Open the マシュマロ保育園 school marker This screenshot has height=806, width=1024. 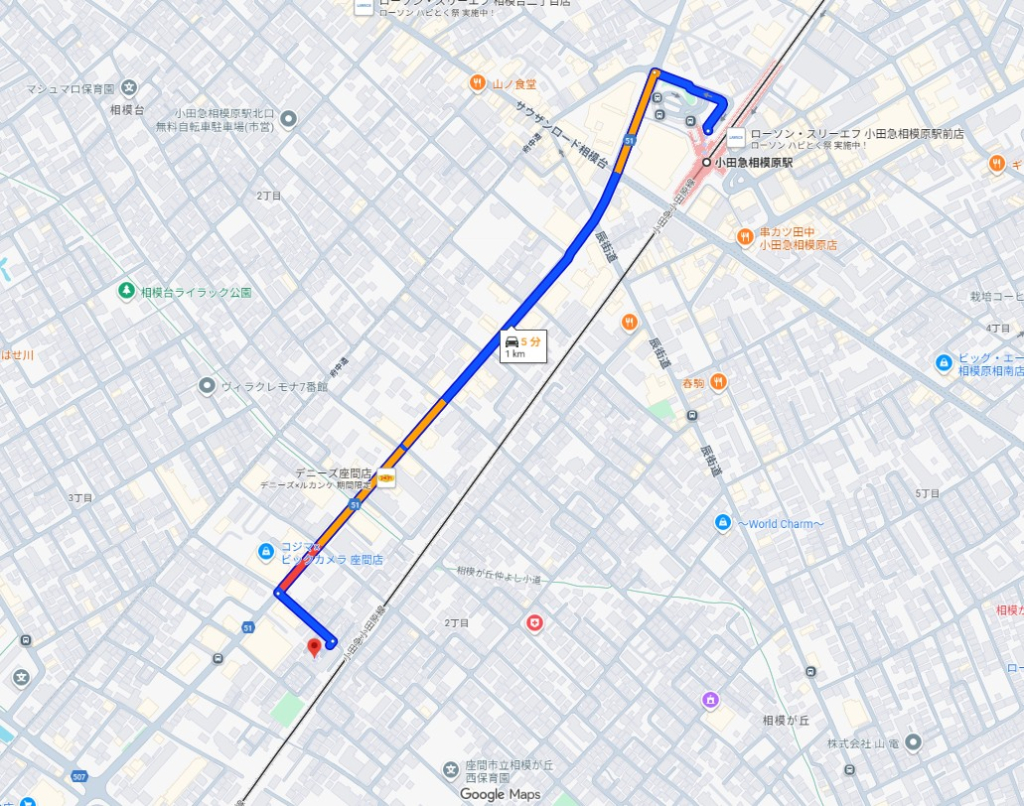pos(129,89)
